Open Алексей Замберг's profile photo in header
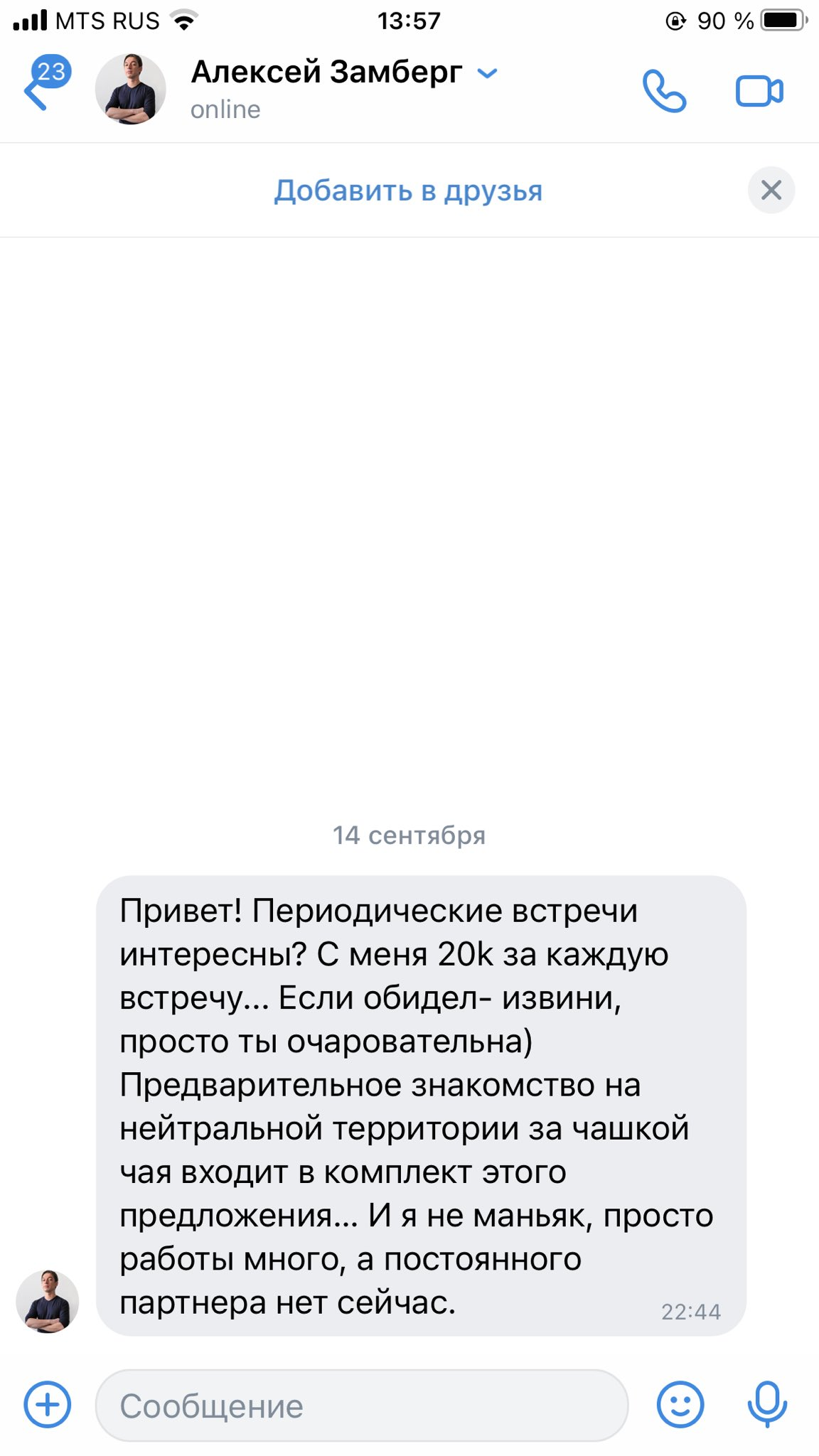819x1456 pixels. point(130,89)
